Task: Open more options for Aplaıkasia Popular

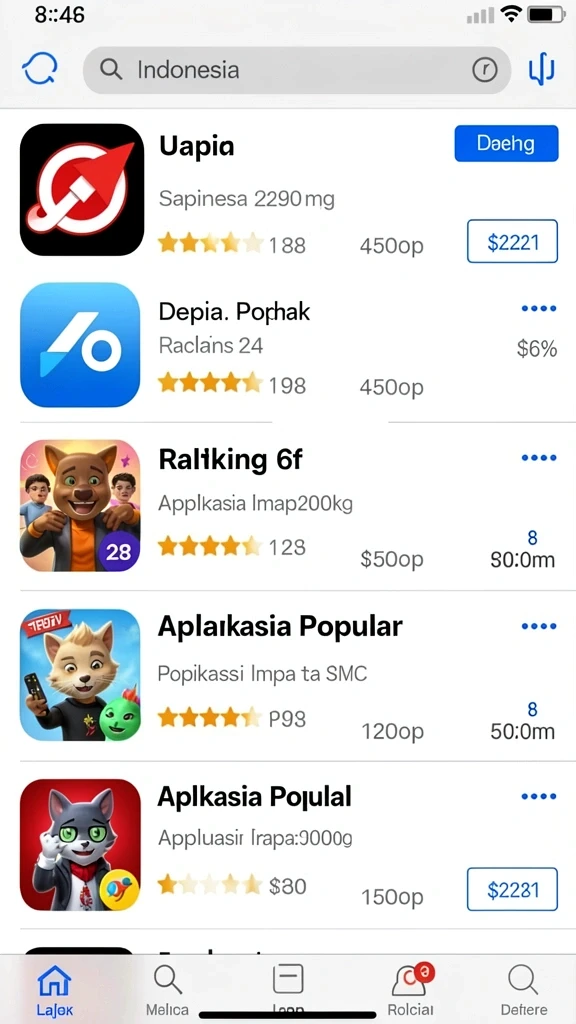Action: pyautogui.click(x=539, y=627)
